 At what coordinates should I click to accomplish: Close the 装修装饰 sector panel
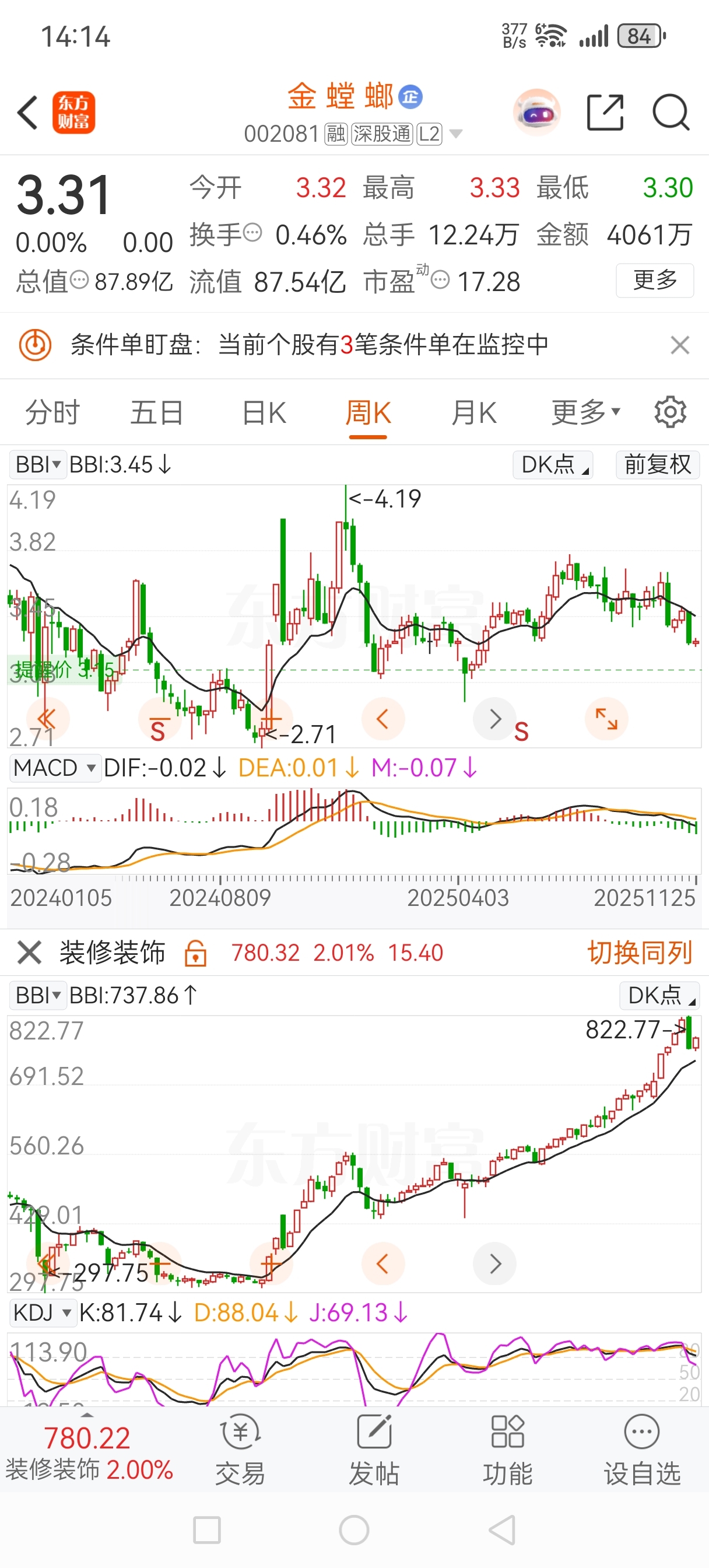(29, 953)
